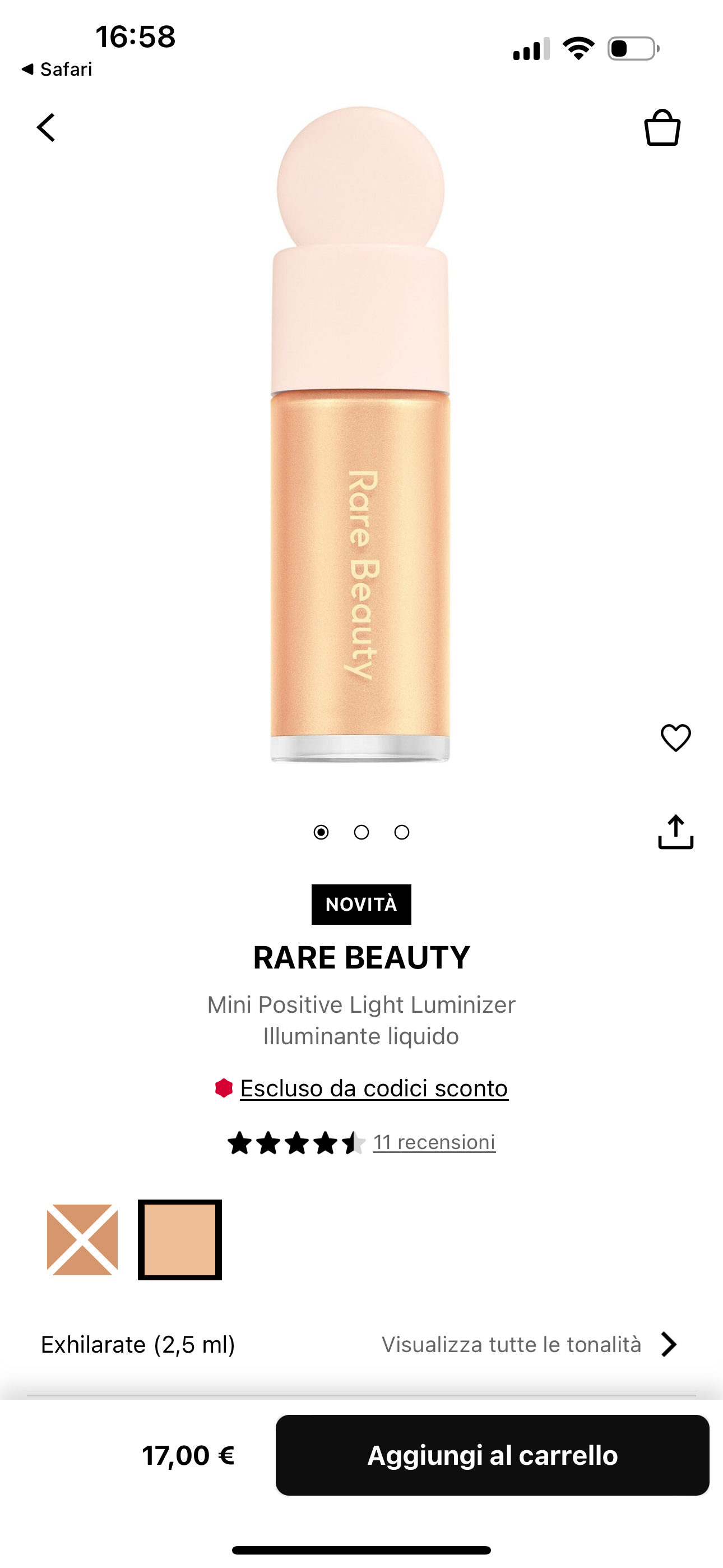The height and width of the screenshot is (1568, 723).
Task: Share this Rare Beauty product
Action: click(675, 832)
